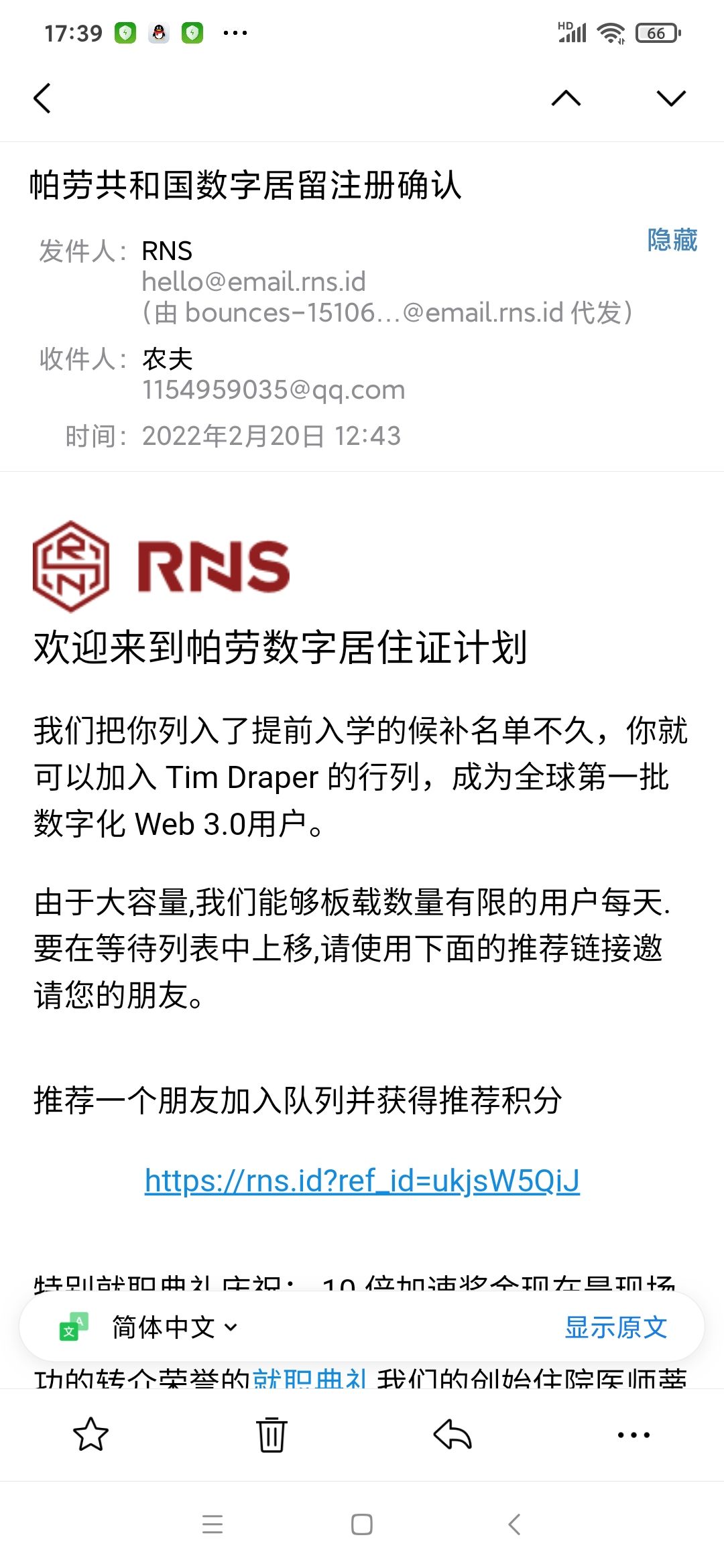Star this email
Image resolution: width=724 pixels, height=1568 pixels.
(x=90, y=1435)
